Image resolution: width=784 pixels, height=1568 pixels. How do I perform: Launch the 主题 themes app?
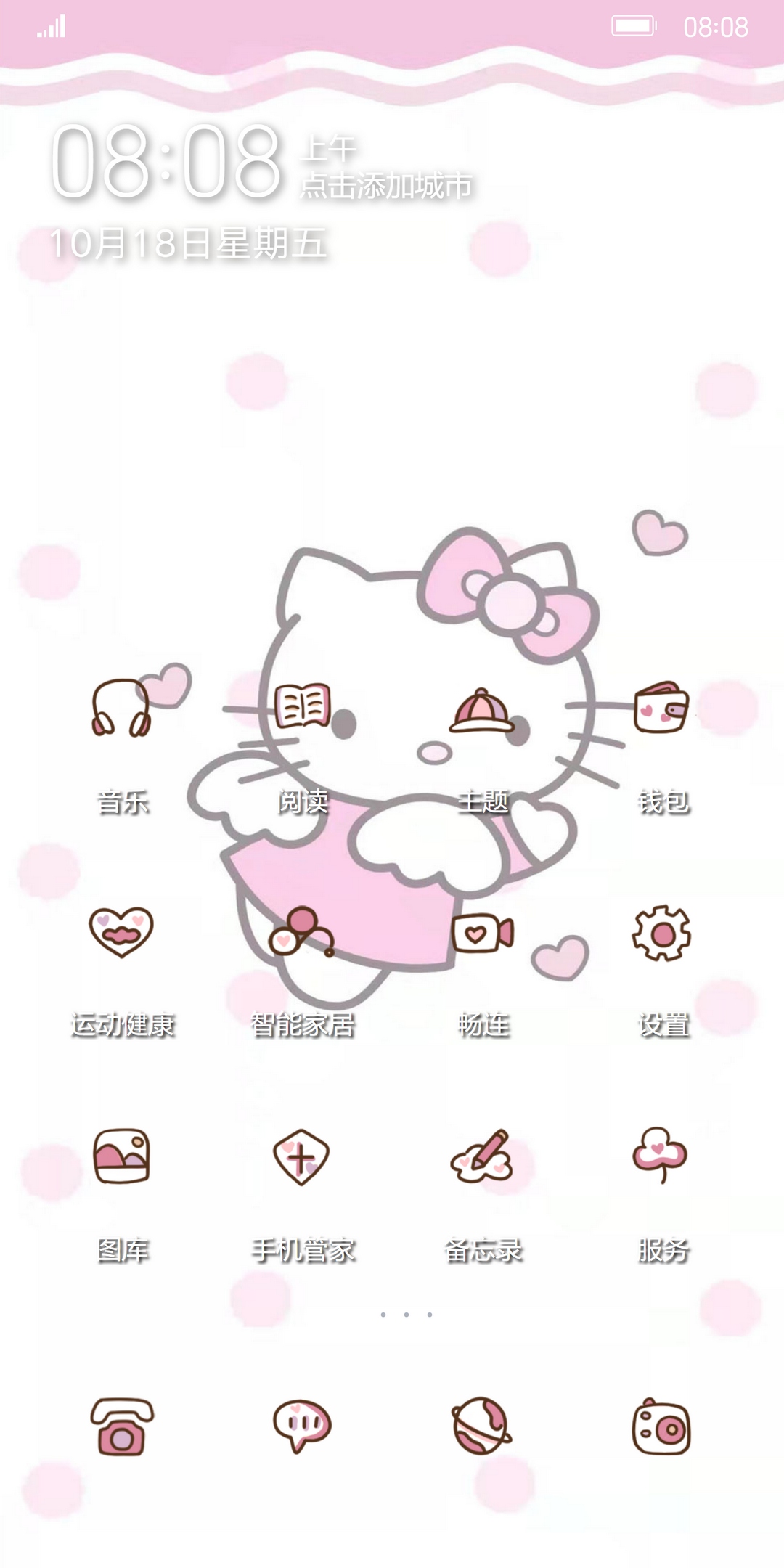(482, 710)
